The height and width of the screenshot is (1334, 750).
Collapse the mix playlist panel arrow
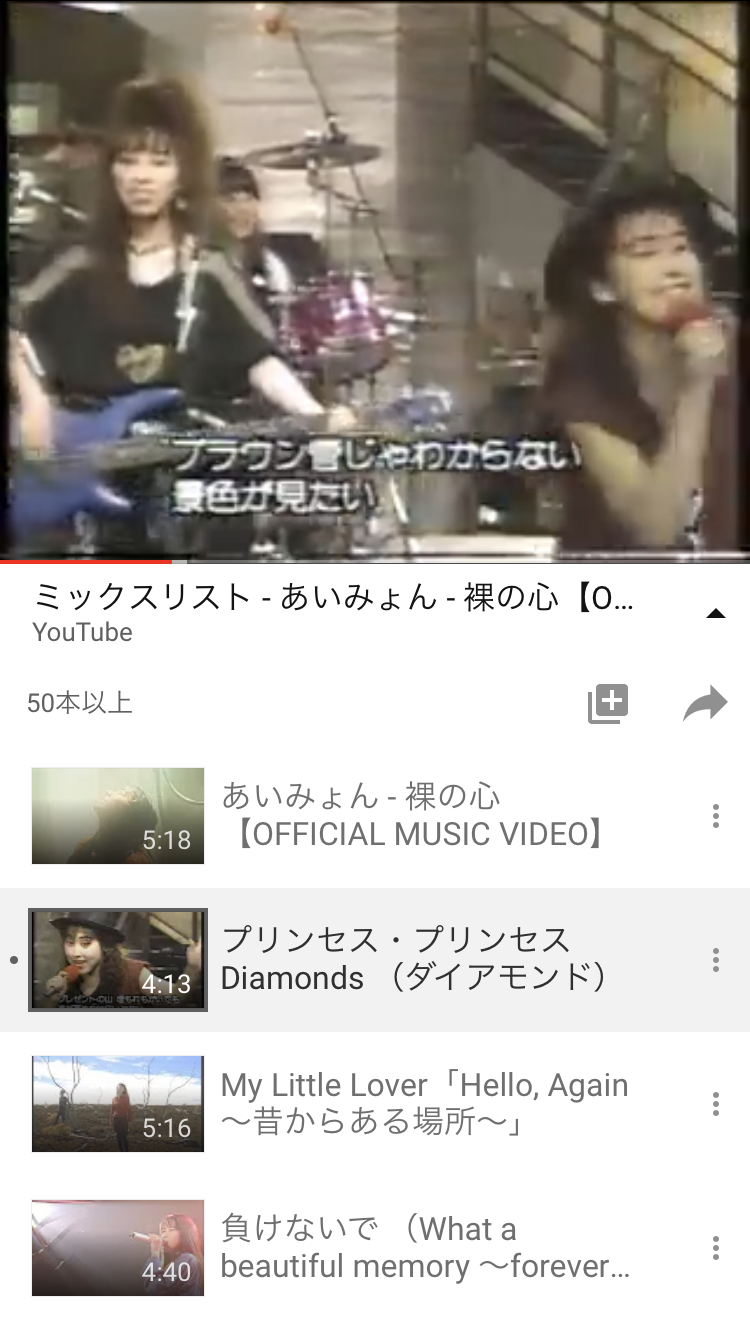pos(715,613)
